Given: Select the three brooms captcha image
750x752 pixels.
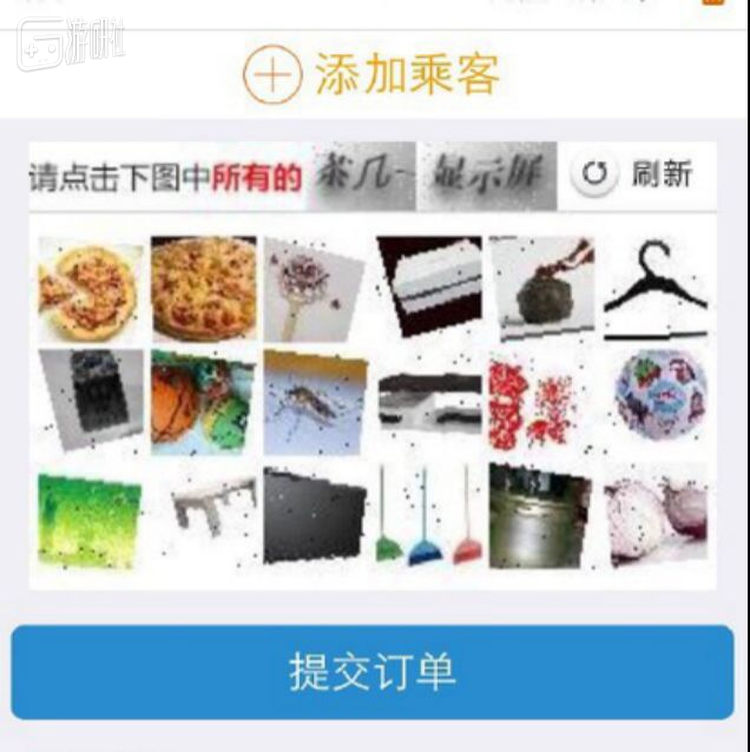Looking at the screenshot, I should coord(428,518).
